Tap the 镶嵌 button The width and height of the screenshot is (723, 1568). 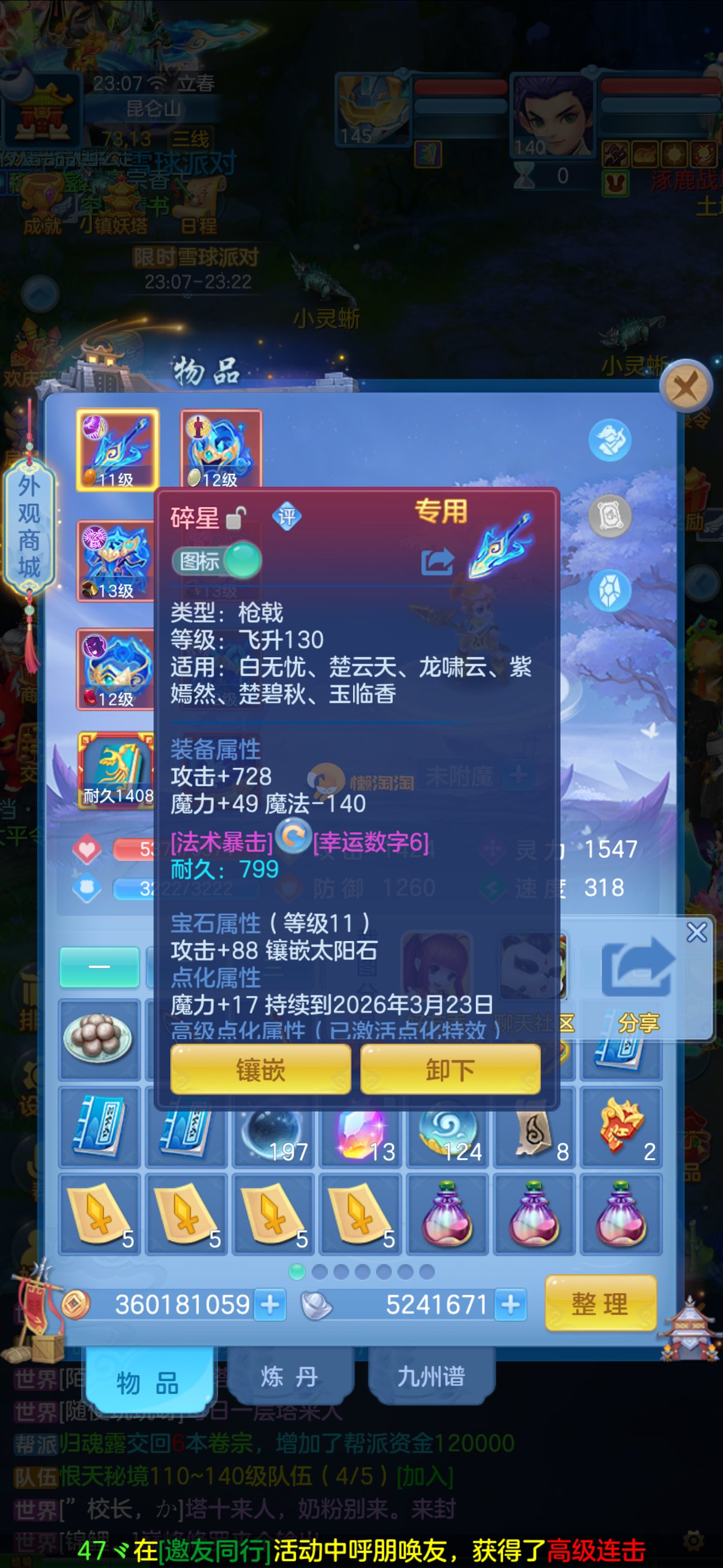click(x=261, y=1069)
